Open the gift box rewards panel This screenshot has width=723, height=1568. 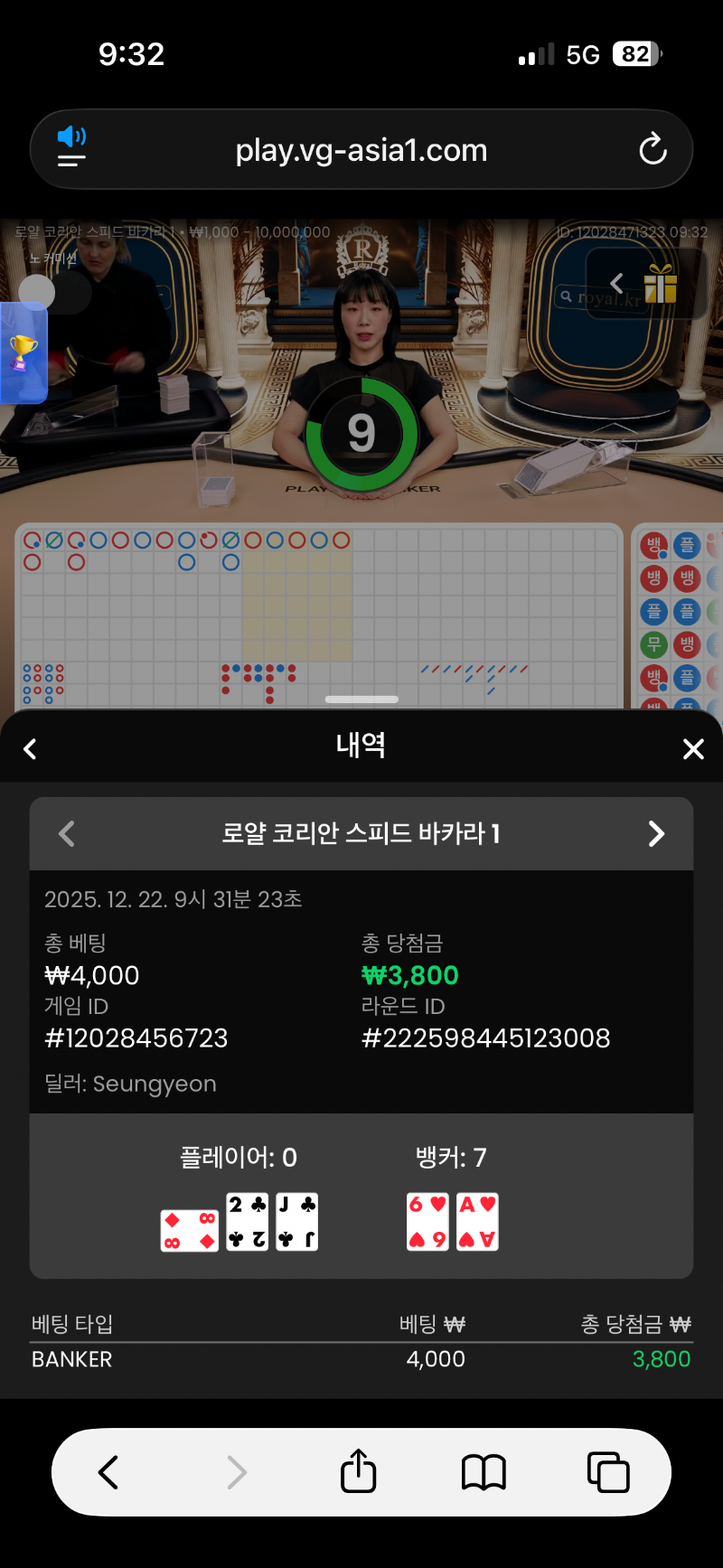[661, 284]
